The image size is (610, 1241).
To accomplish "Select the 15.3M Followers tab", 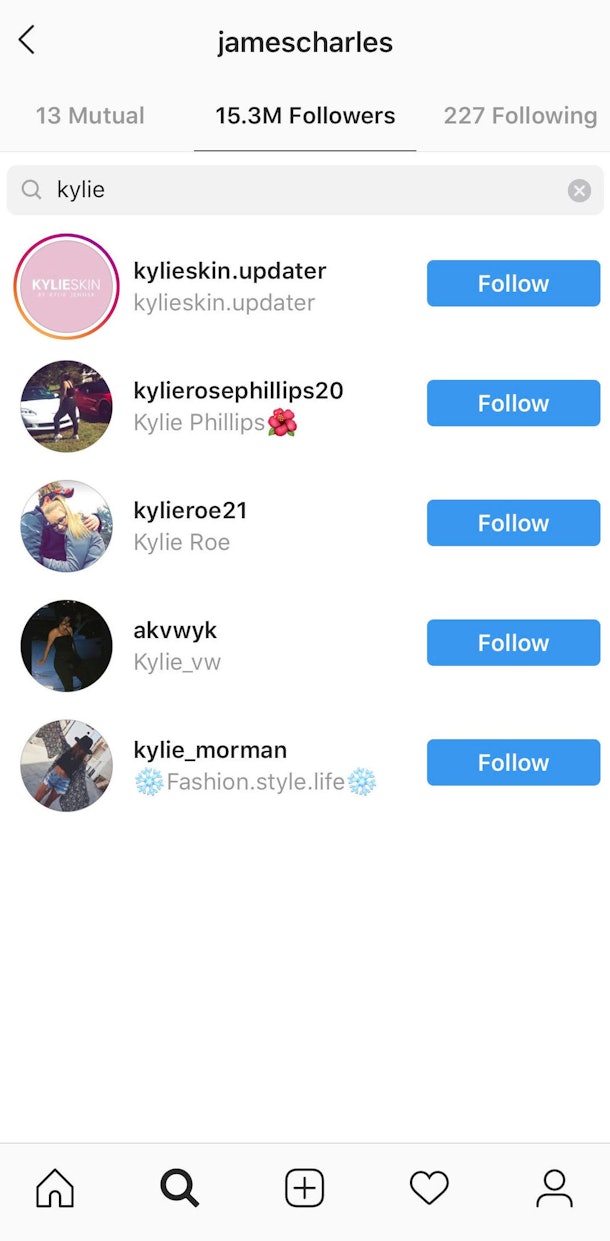I will 305,116.
